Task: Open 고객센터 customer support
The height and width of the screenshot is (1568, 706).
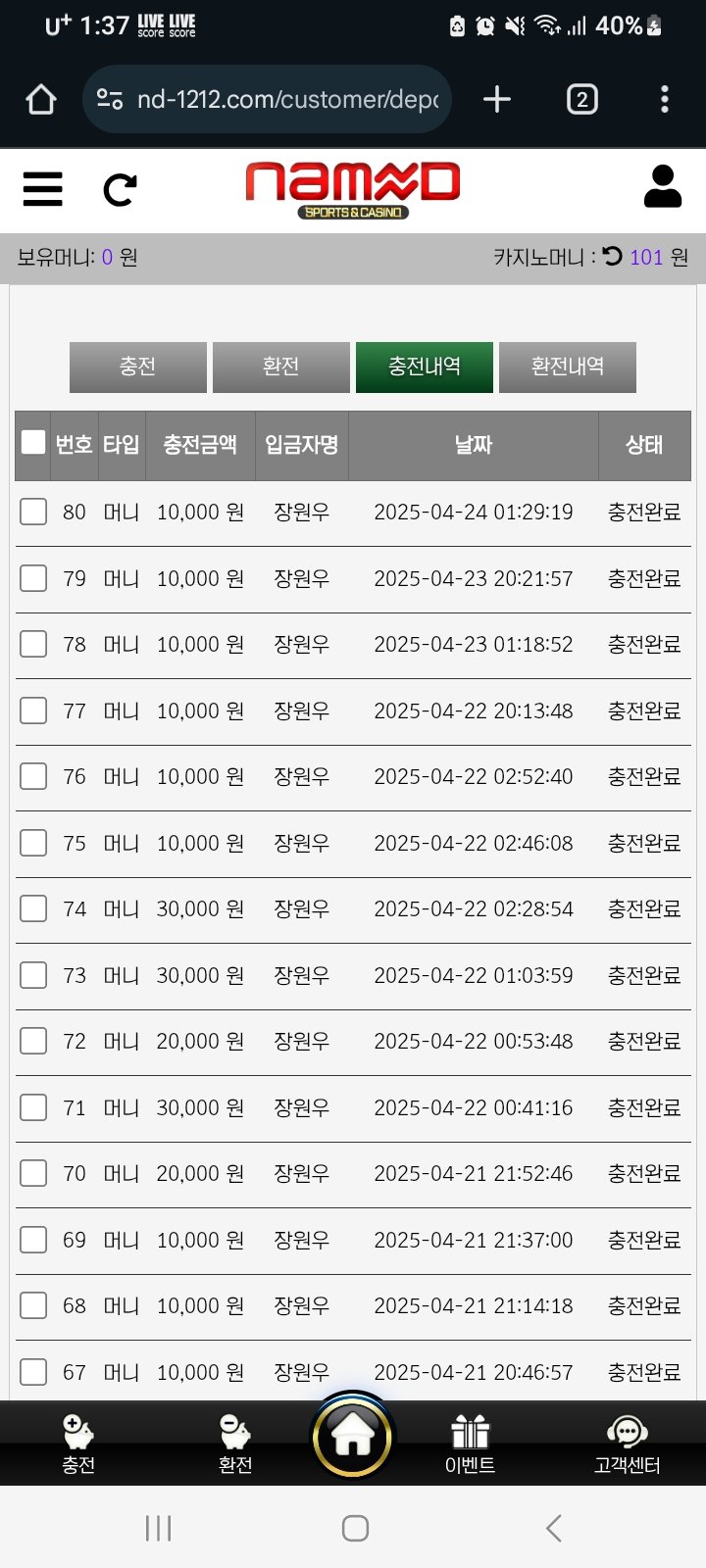Action: click(x=628, y=1444)
